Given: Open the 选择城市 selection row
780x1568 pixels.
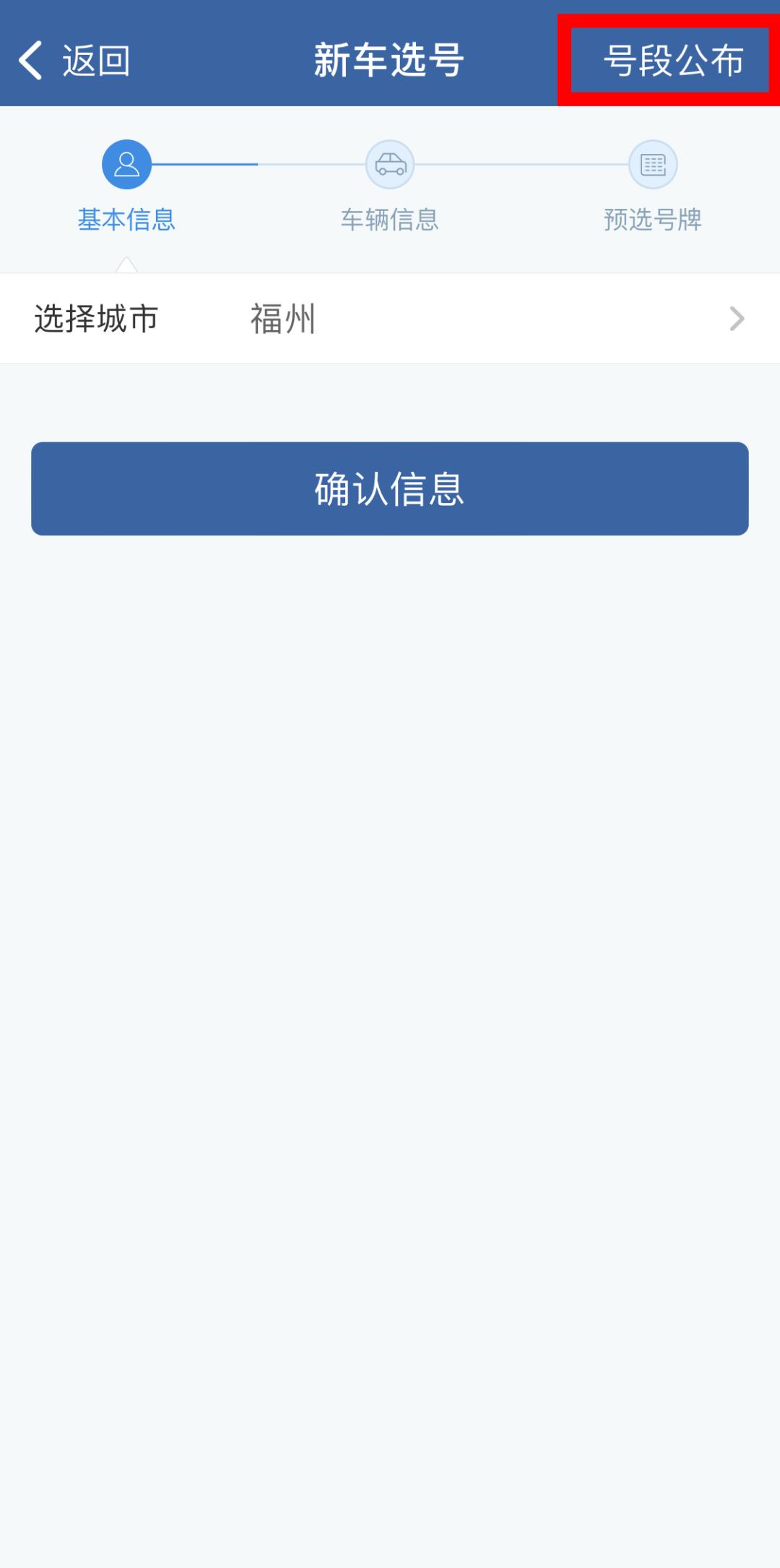Looking at the screenshot, I should (390, 318).
